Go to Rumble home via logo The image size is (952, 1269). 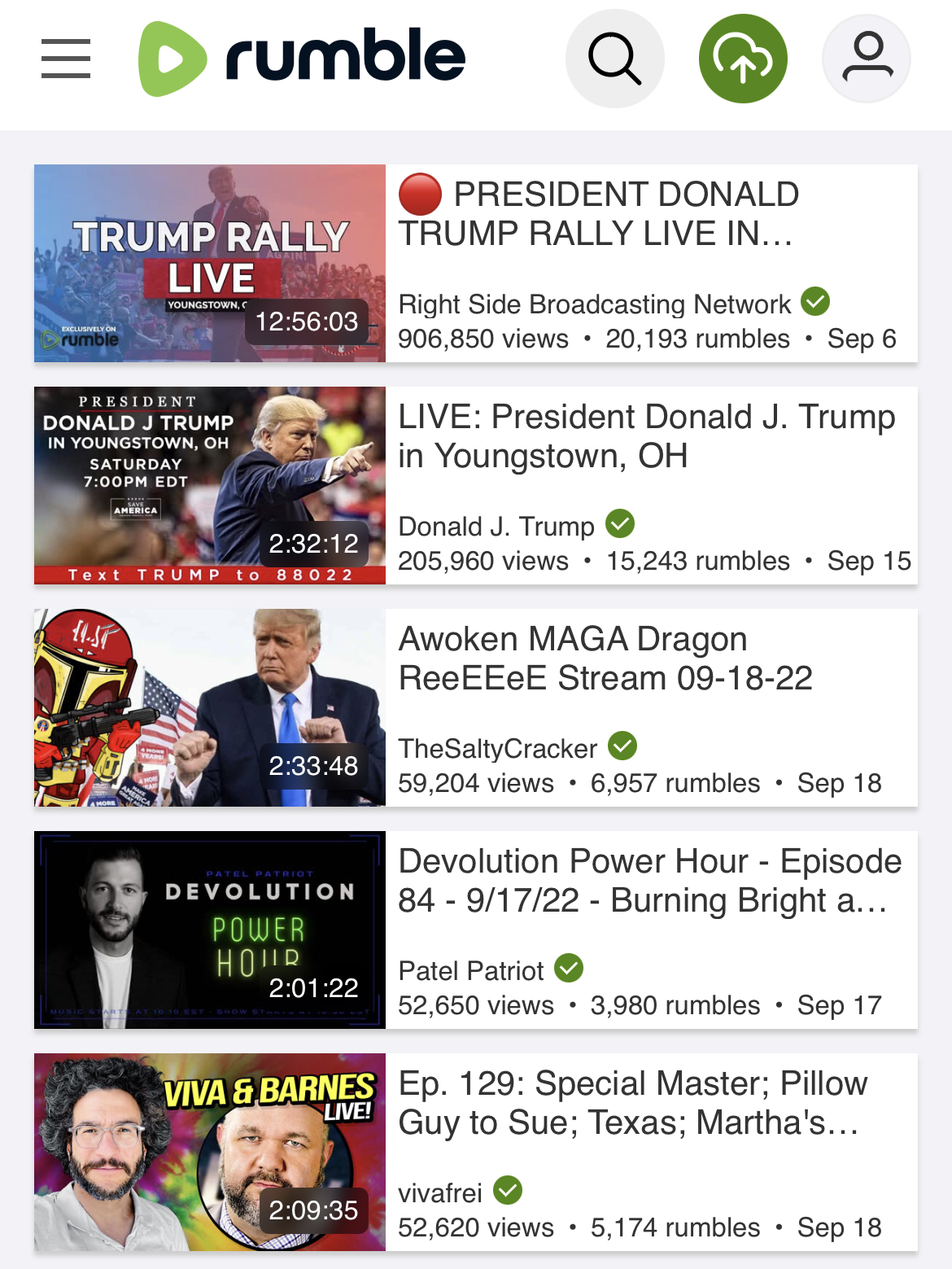302,59
